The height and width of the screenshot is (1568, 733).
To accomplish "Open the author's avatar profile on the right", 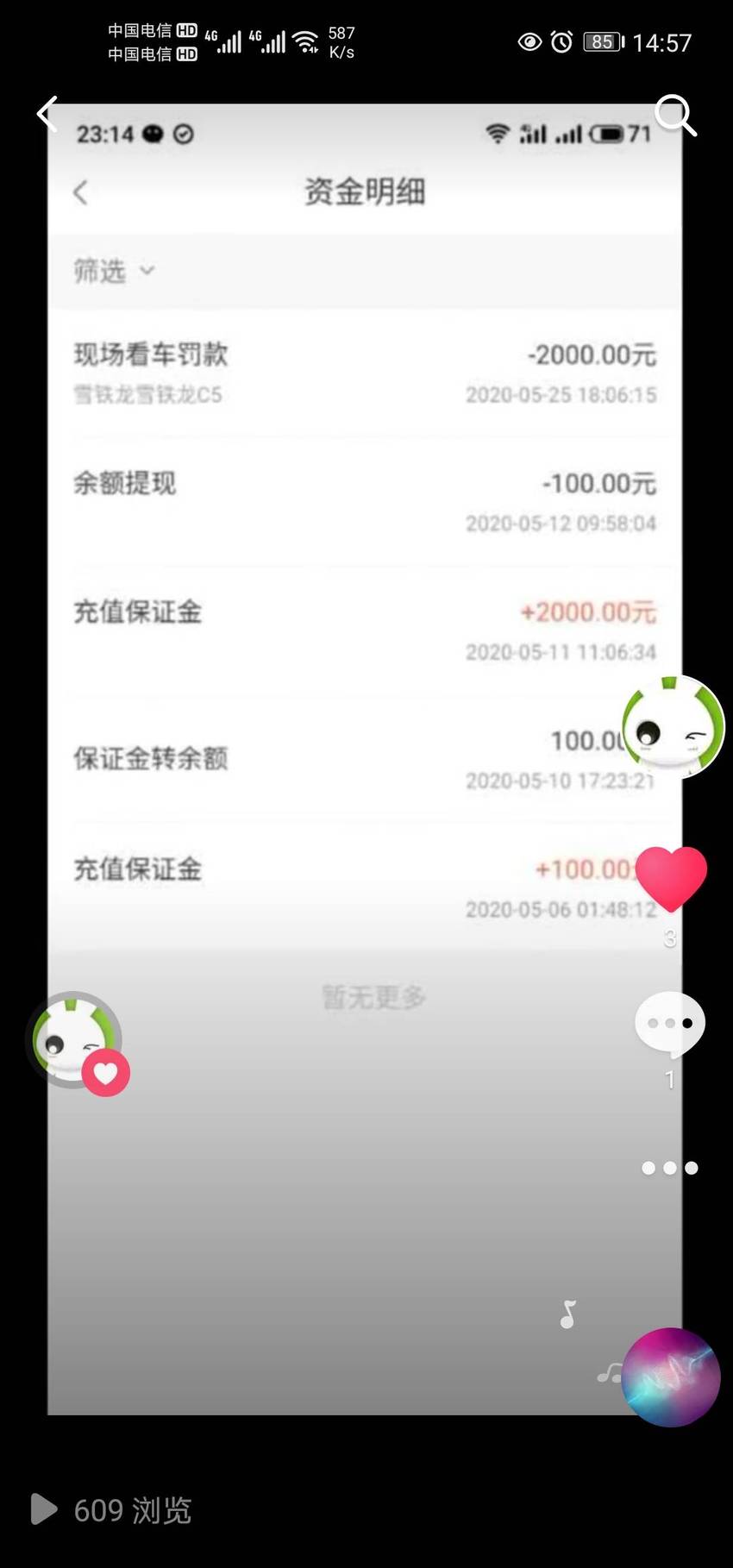I will (x=673, y=727).
